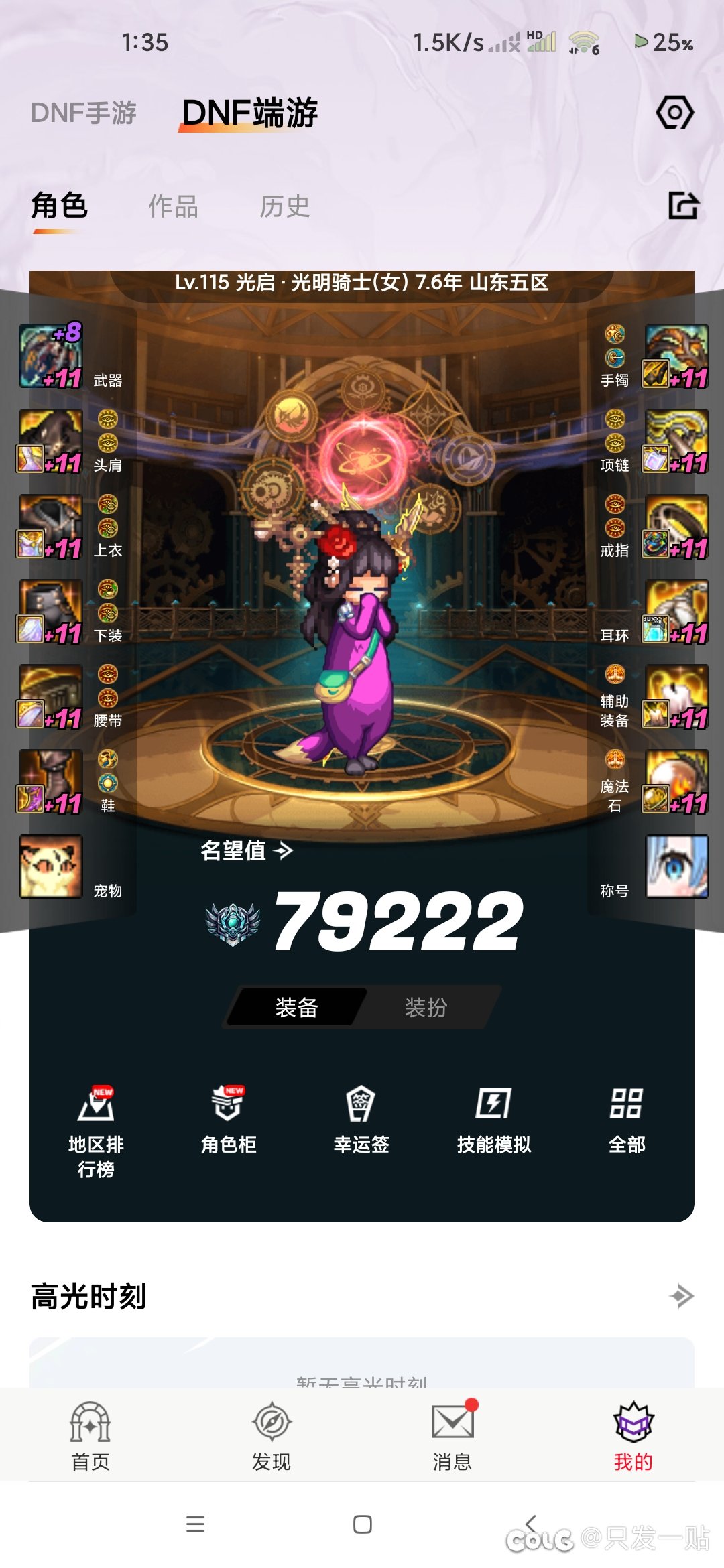Open 幸运签 lucky draw
724x1568 pixels.
[x=361, y=1119]
